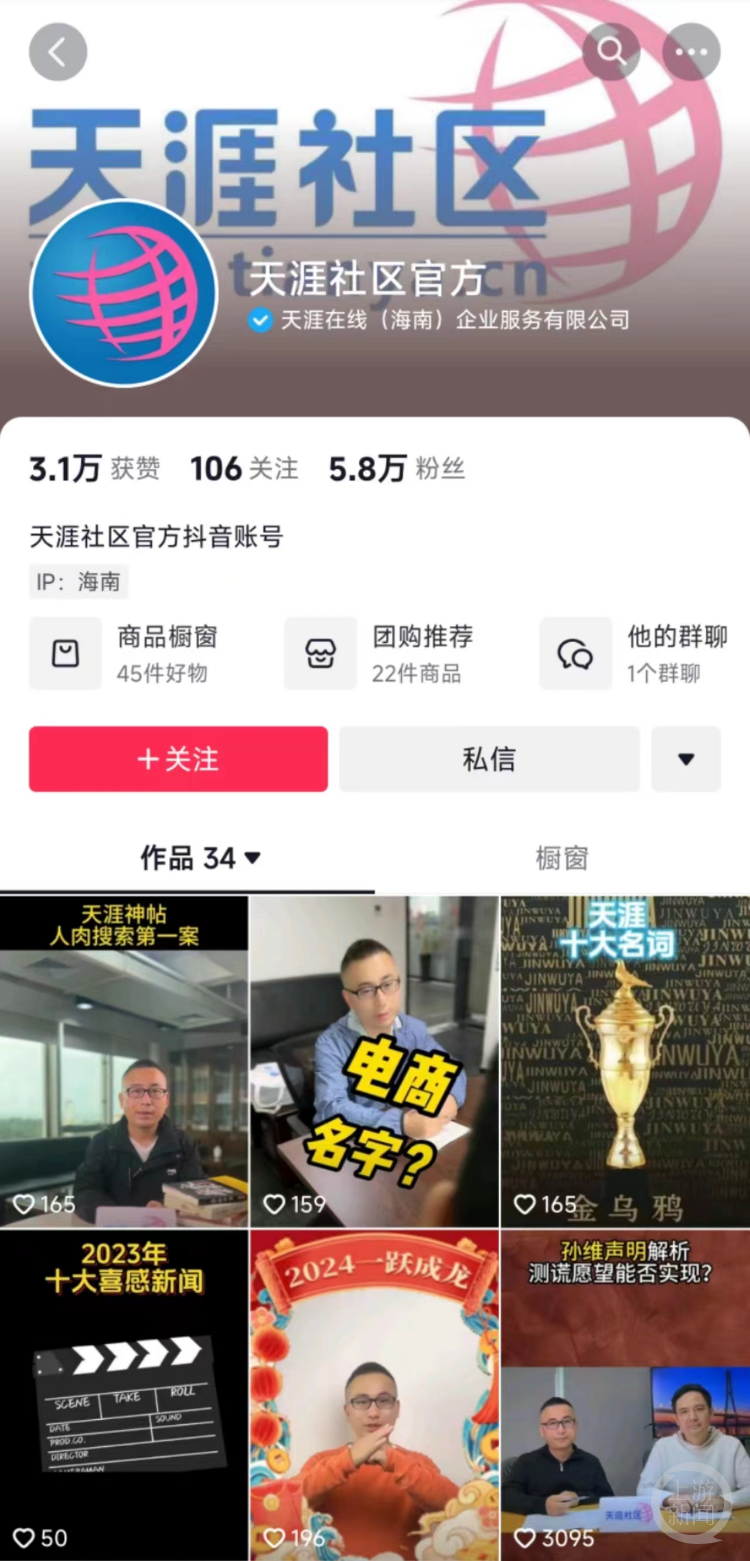Select the 作品 34 tab
The width and height of the screenshot is (750, 1561).
(x=200, y=858)
